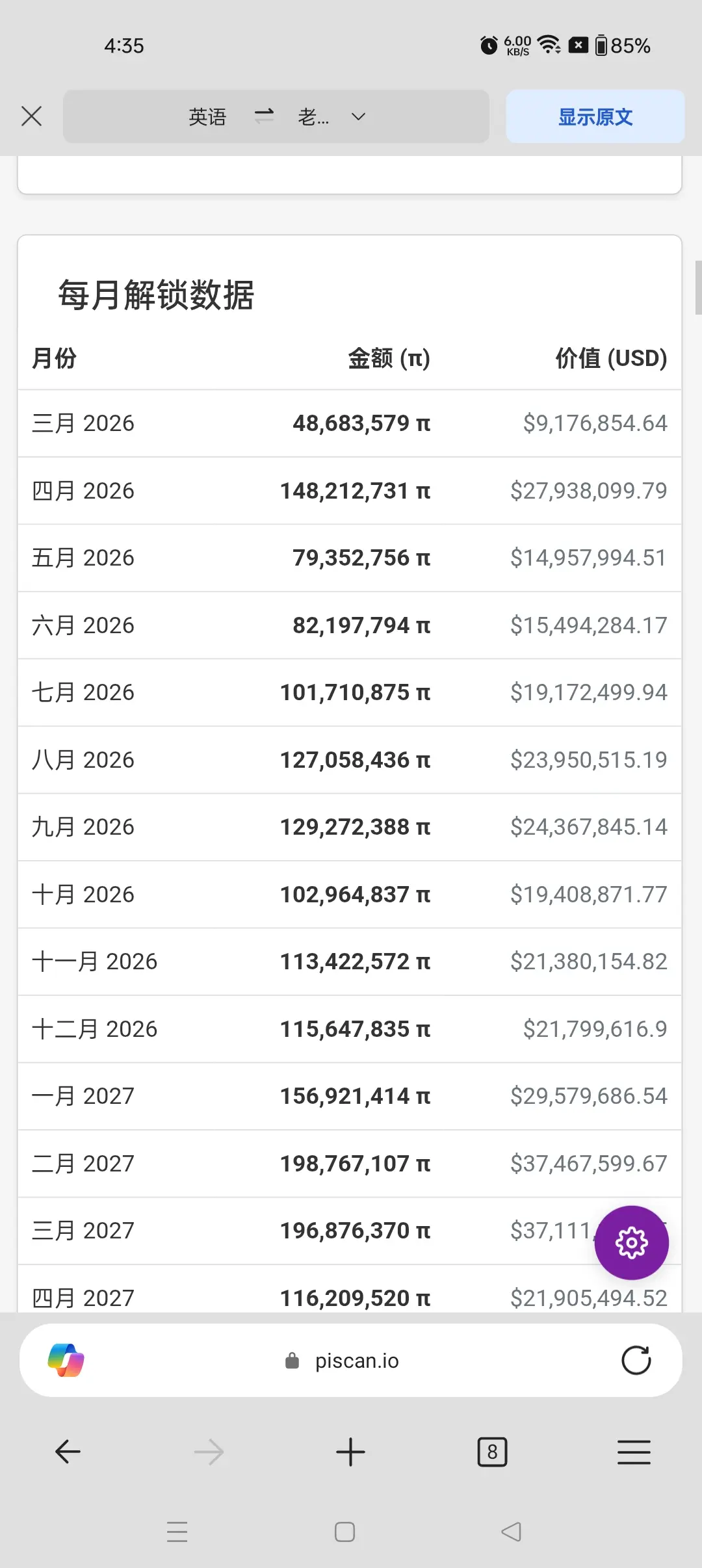The height and width of the screenshot is (1568, 702).
Task: Open the Copilot icon in address bar
Action: pyautogui.click(x=66, y=1360)
